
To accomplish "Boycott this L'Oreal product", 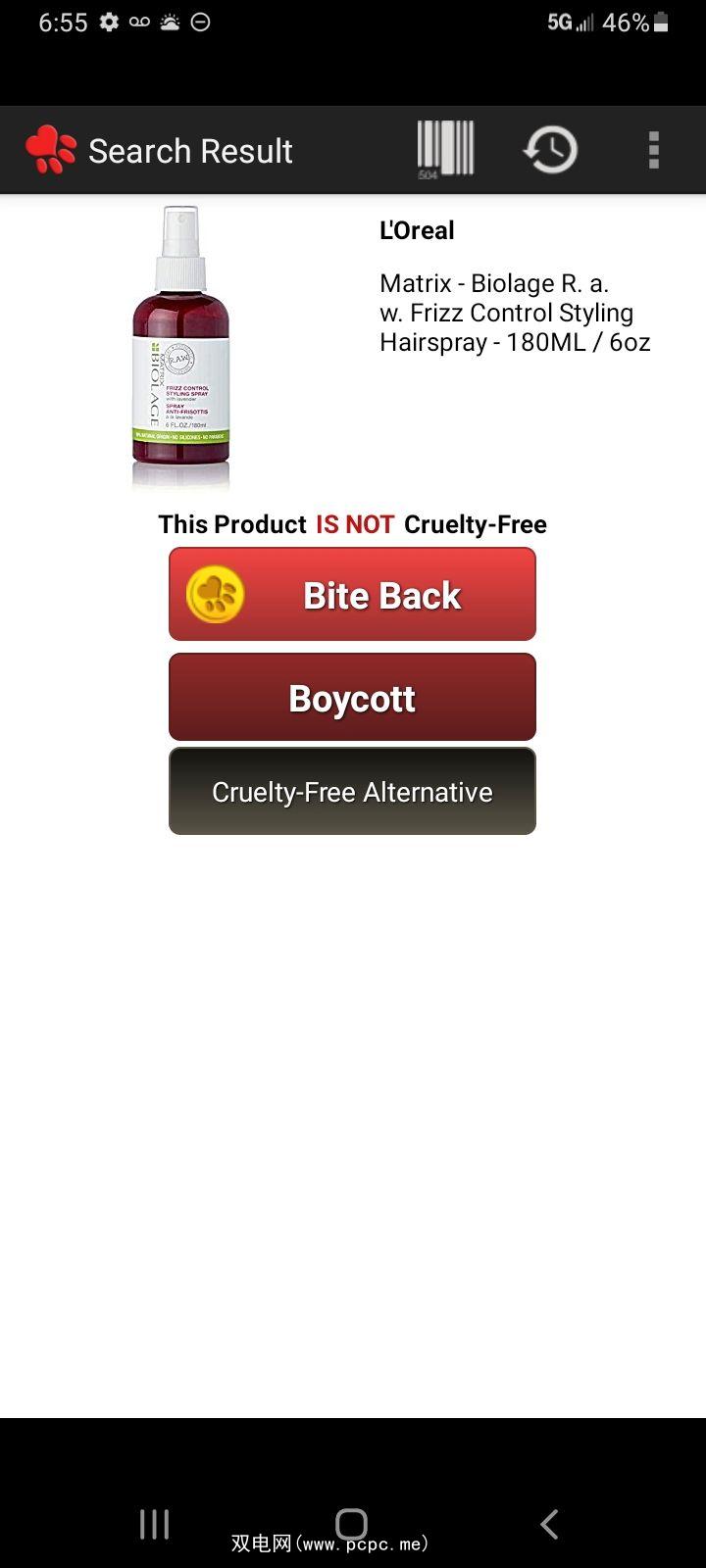I will [352, 698].
